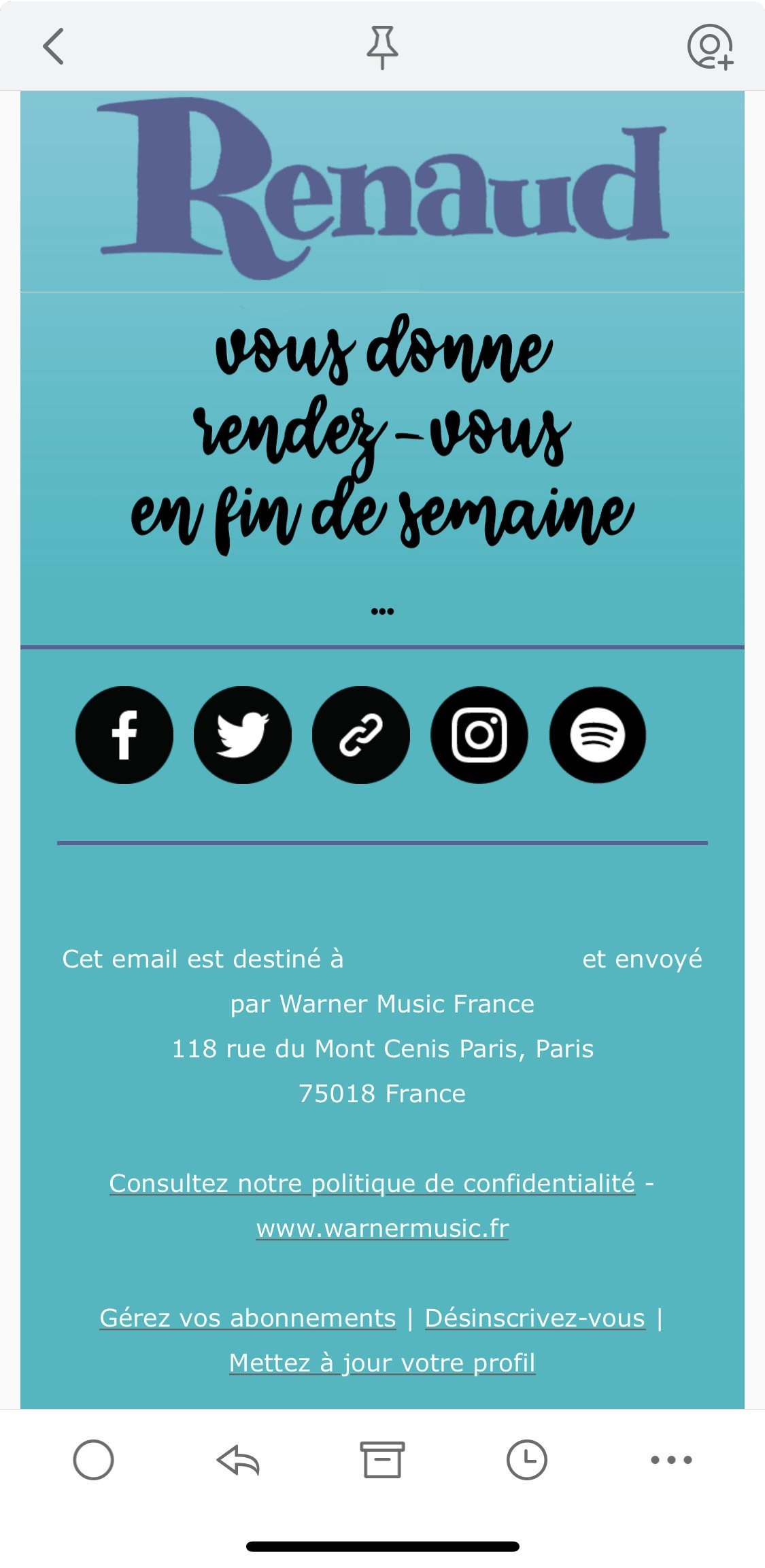Open Renaud's Facebook page
765x1568 pixels.
coord(124,735)
